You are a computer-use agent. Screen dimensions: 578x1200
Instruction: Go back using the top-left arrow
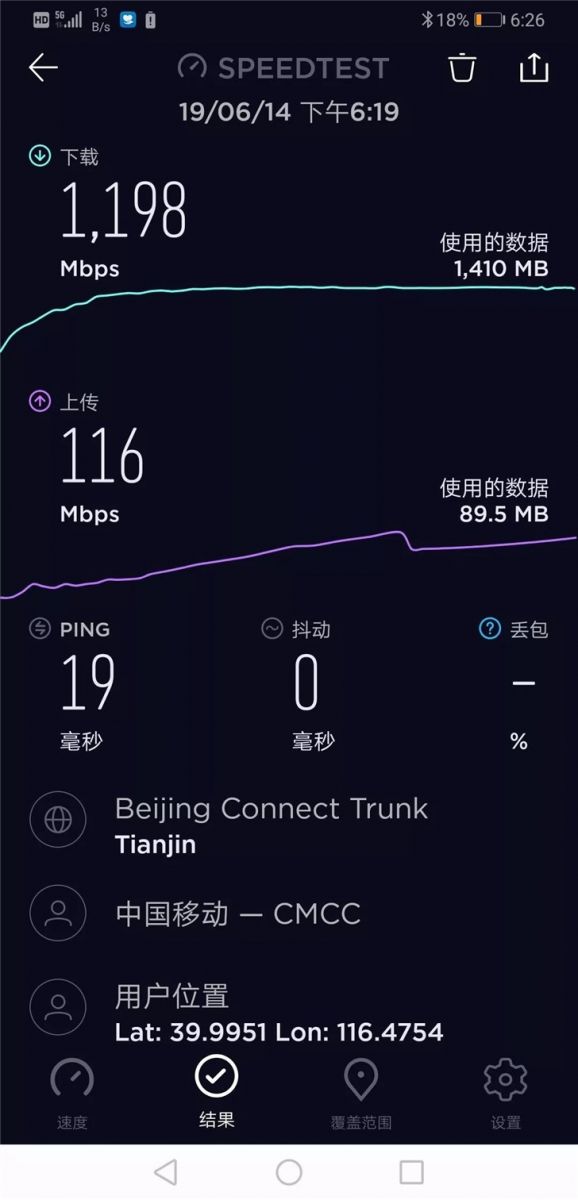point(43,68)
